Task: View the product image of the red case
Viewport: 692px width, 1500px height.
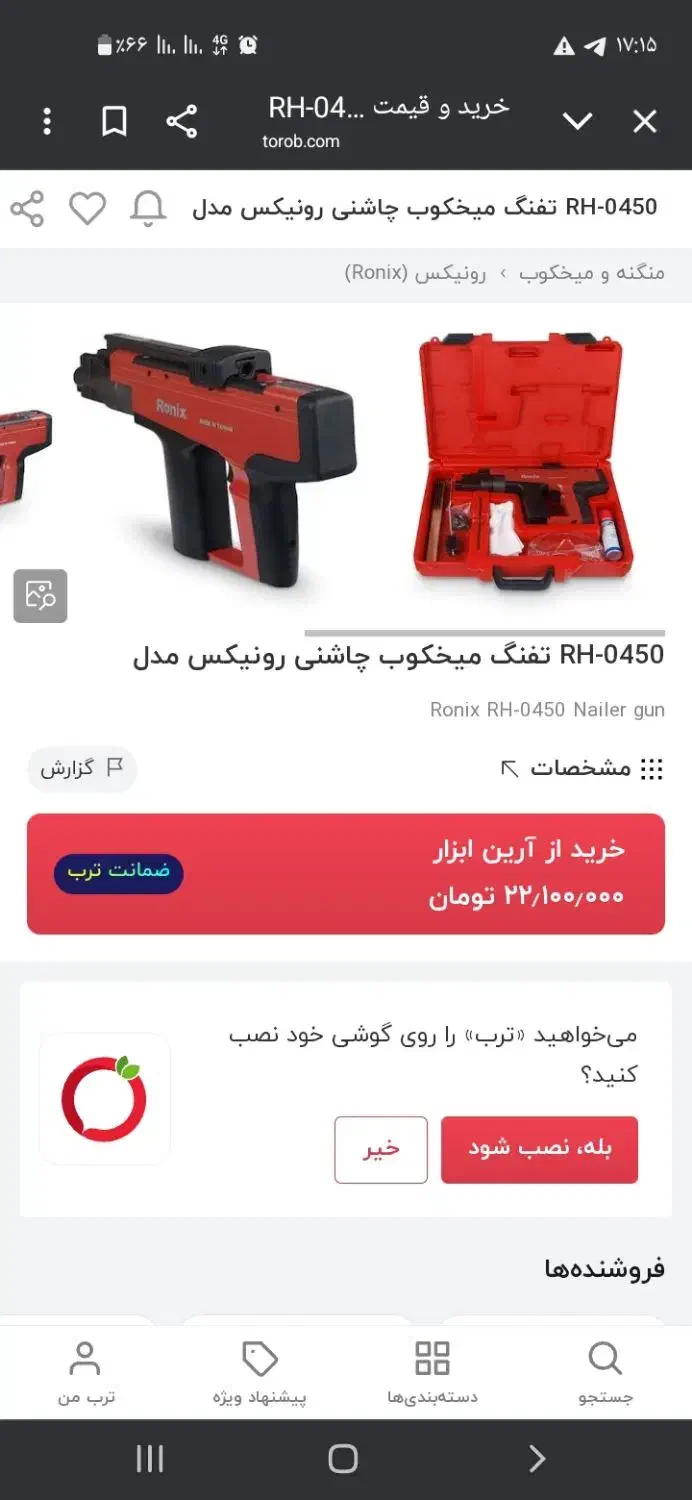Action: coord(525,460)
